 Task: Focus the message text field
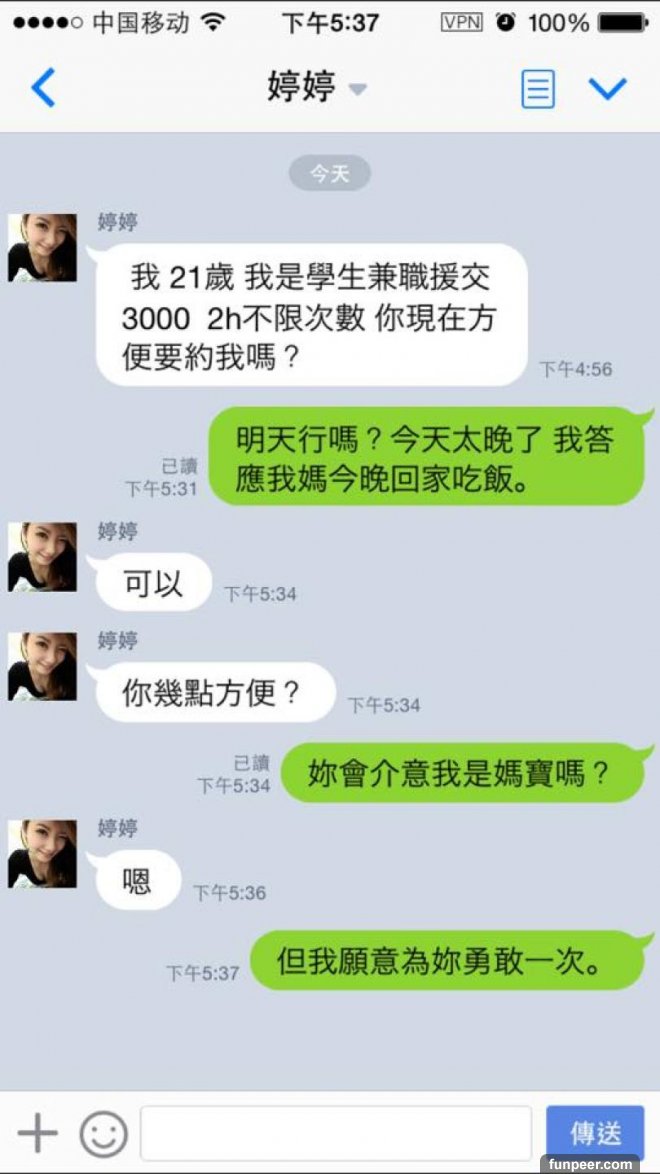[336, 1133]
